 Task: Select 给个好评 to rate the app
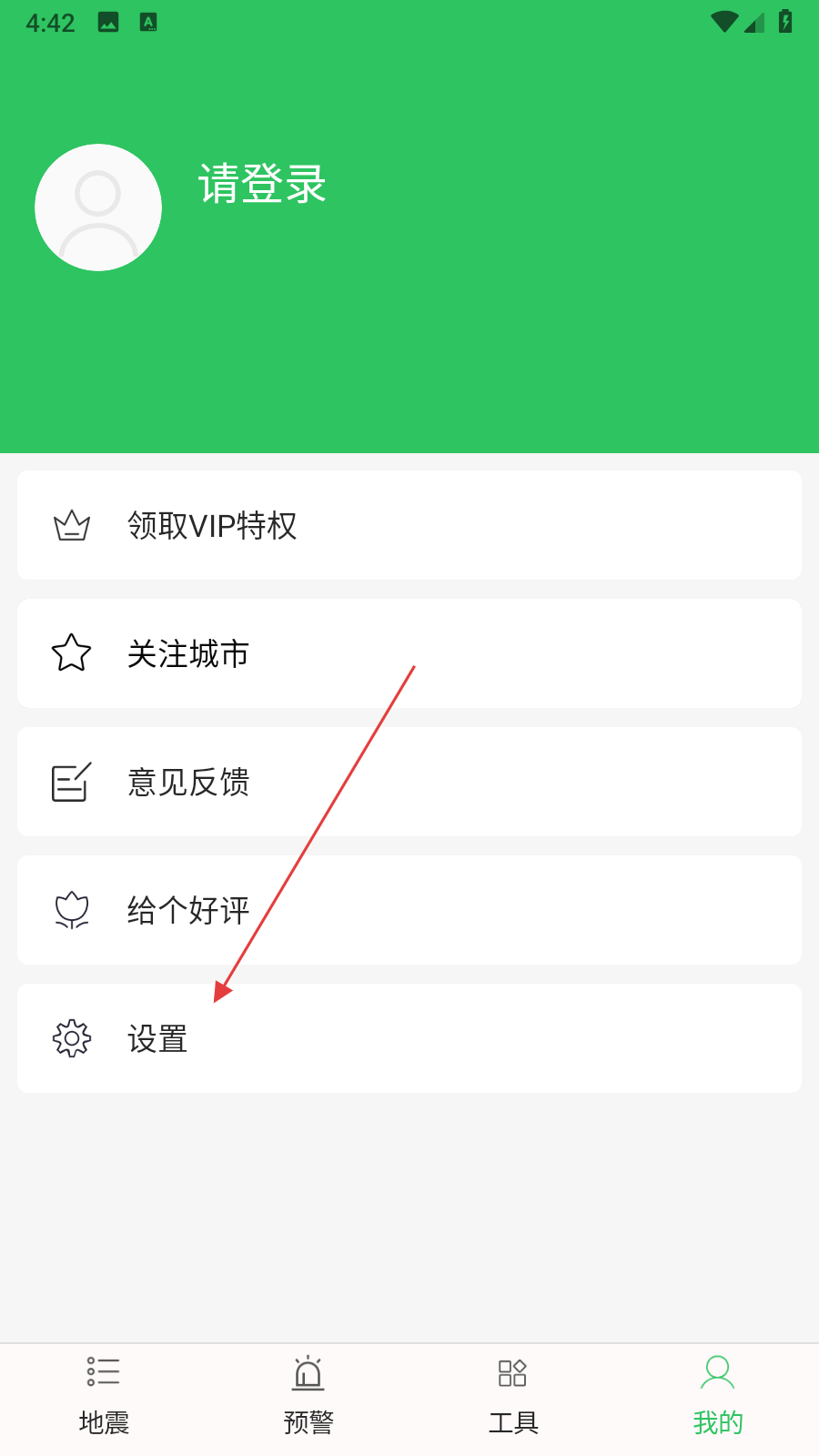tap(409, 910)
